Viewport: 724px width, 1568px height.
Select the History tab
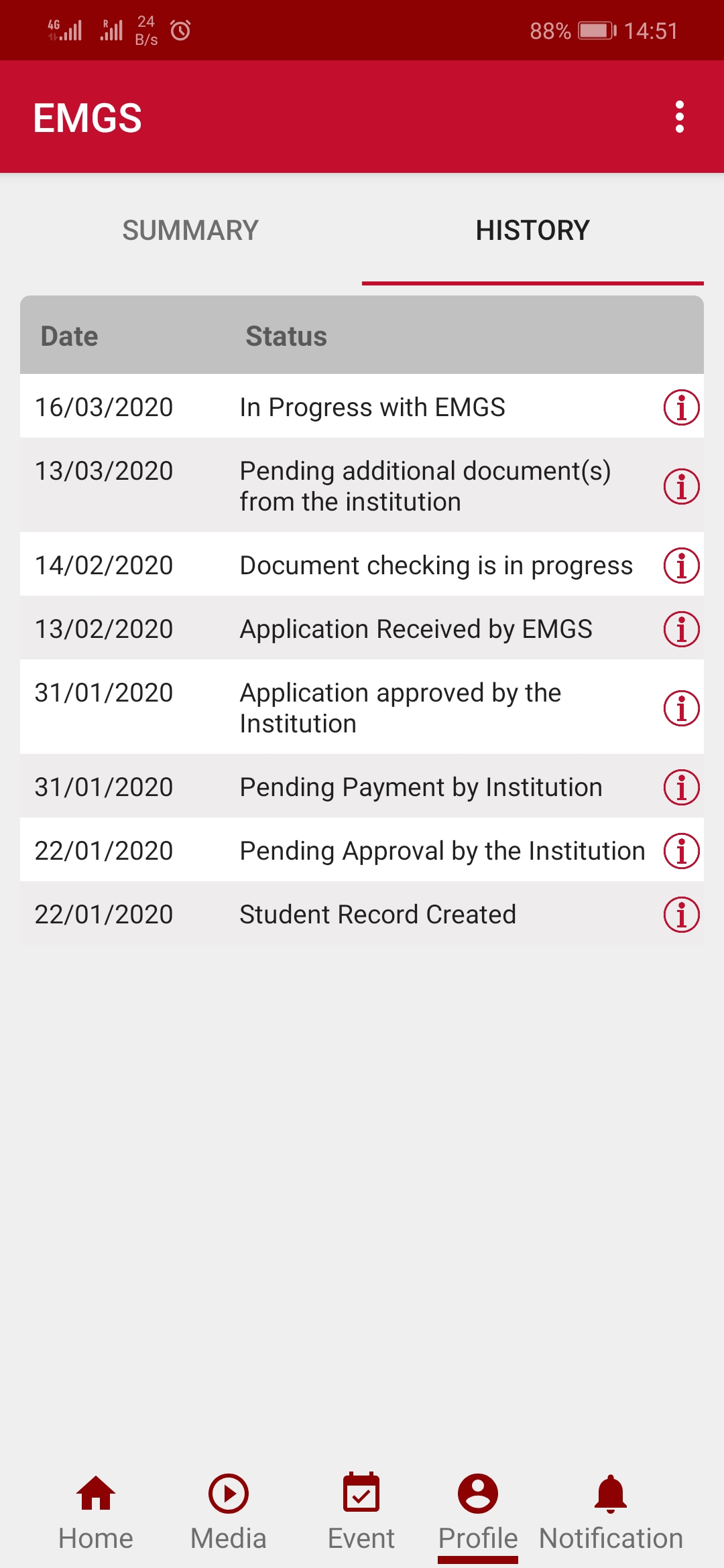[532, 231]
